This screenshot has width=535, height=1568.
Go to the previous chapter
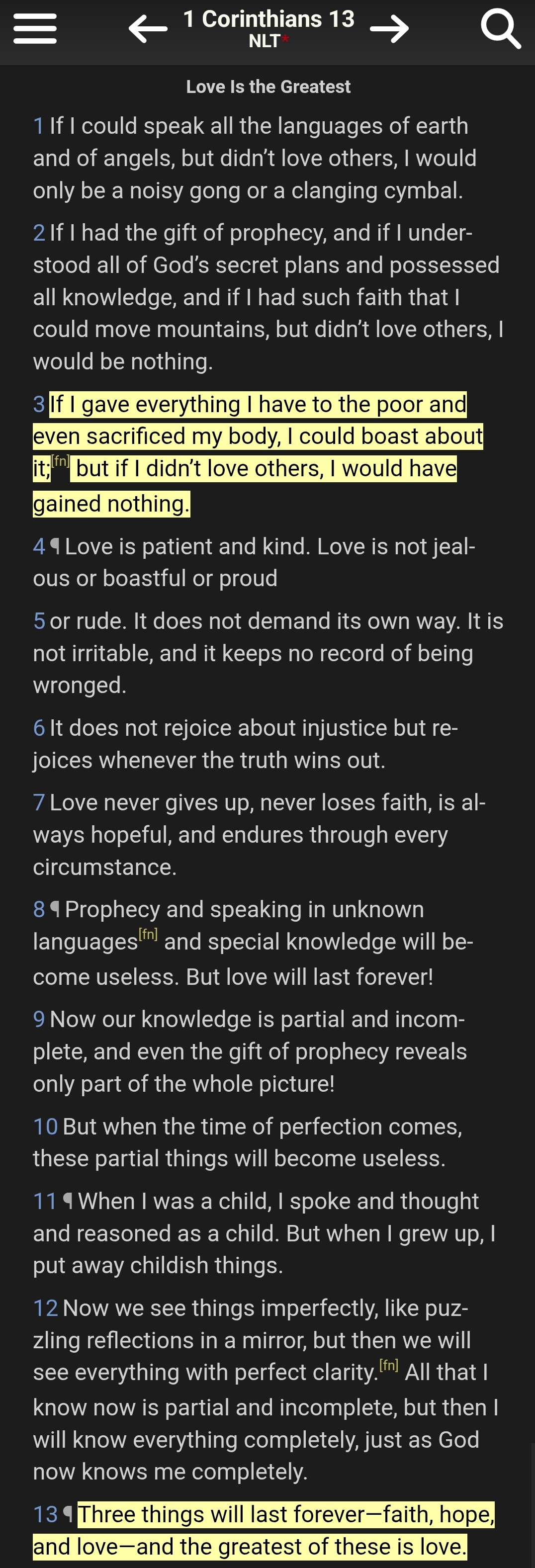click(x=148, y=29)
